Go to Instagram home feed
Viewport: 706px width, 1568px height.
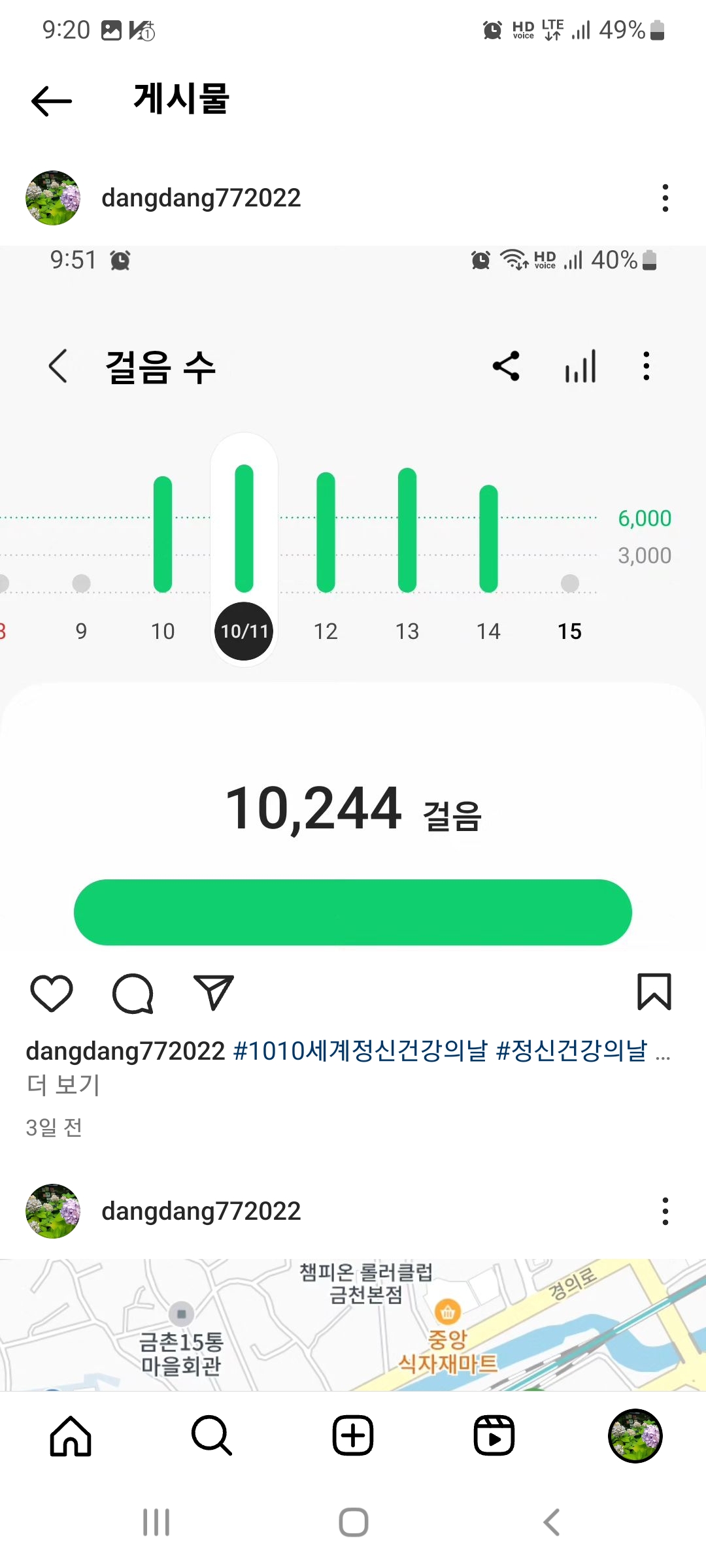(x=71, y=1436)
